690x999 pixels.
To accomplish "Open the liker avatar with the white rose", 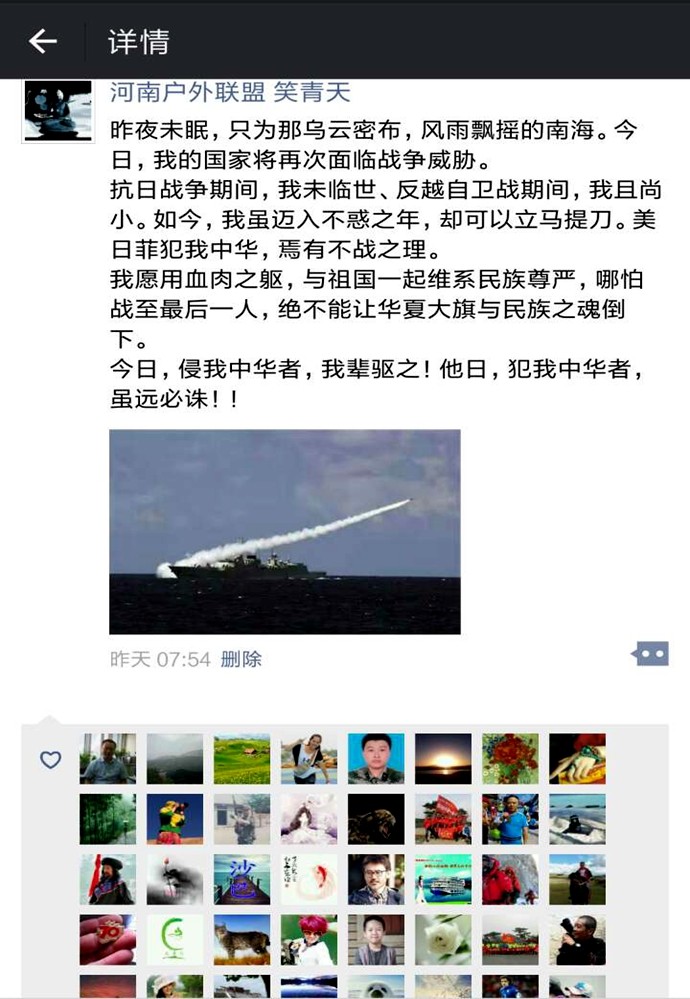I will [443, 939].
